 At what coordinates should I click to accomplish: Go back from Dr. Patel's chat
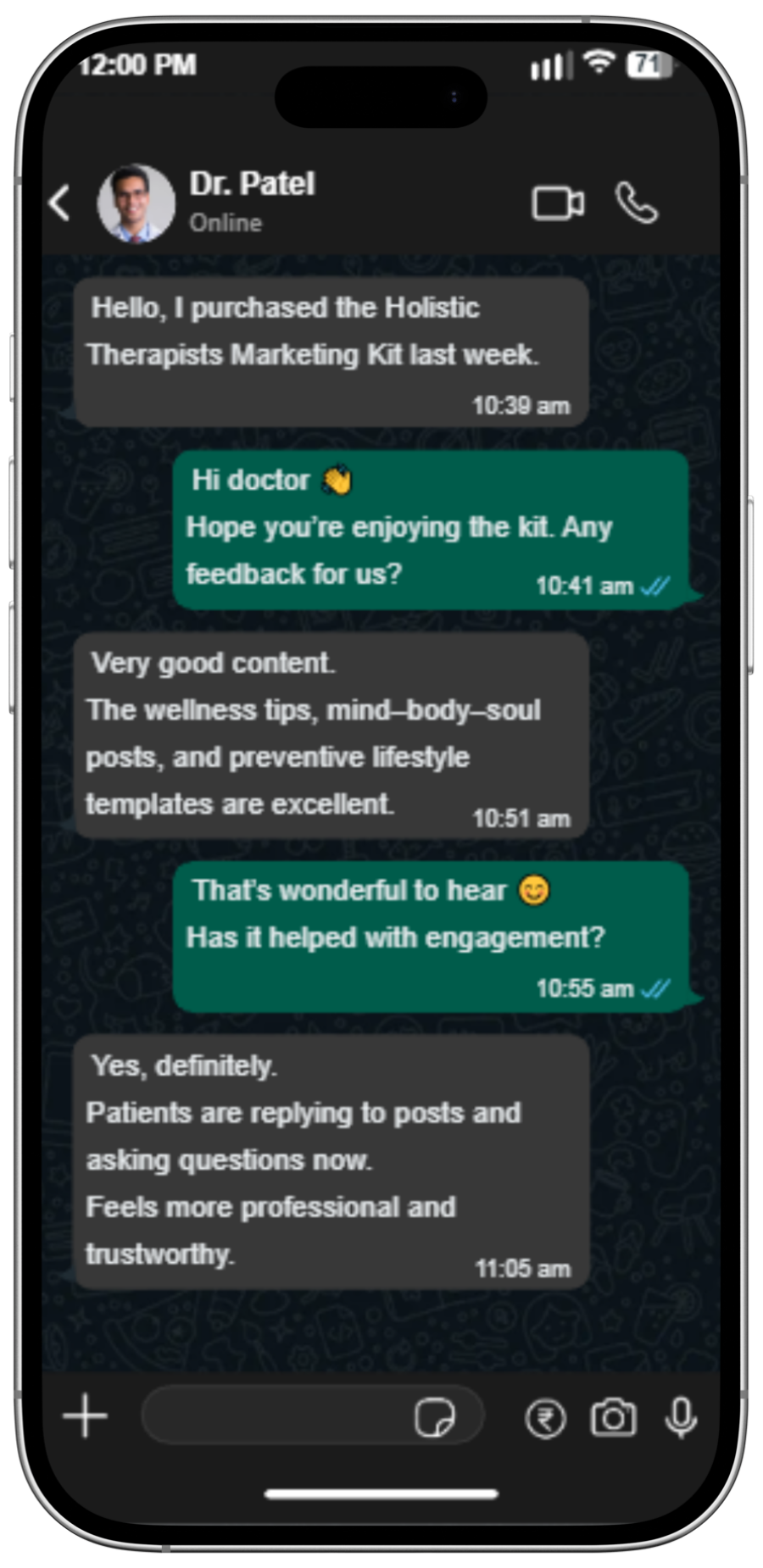pos(59,203)
